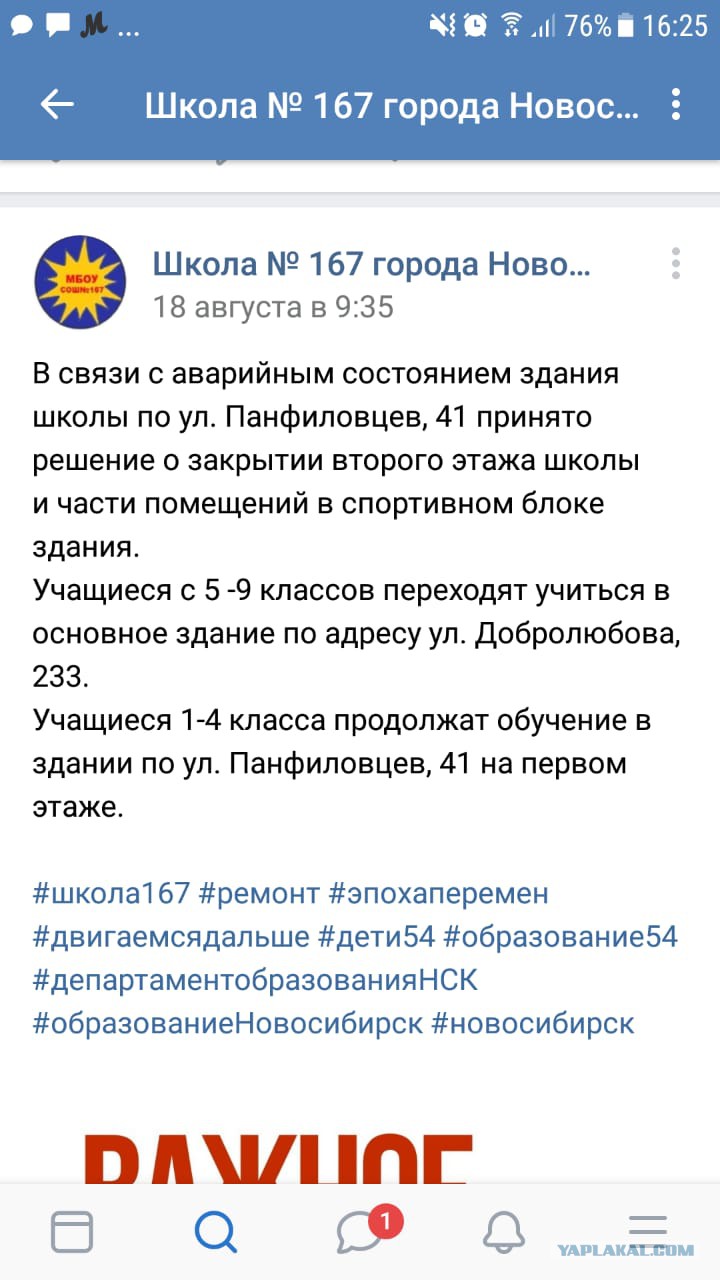
Task: Open the Школа № 167 community avatar
Action: click(80, 282)
